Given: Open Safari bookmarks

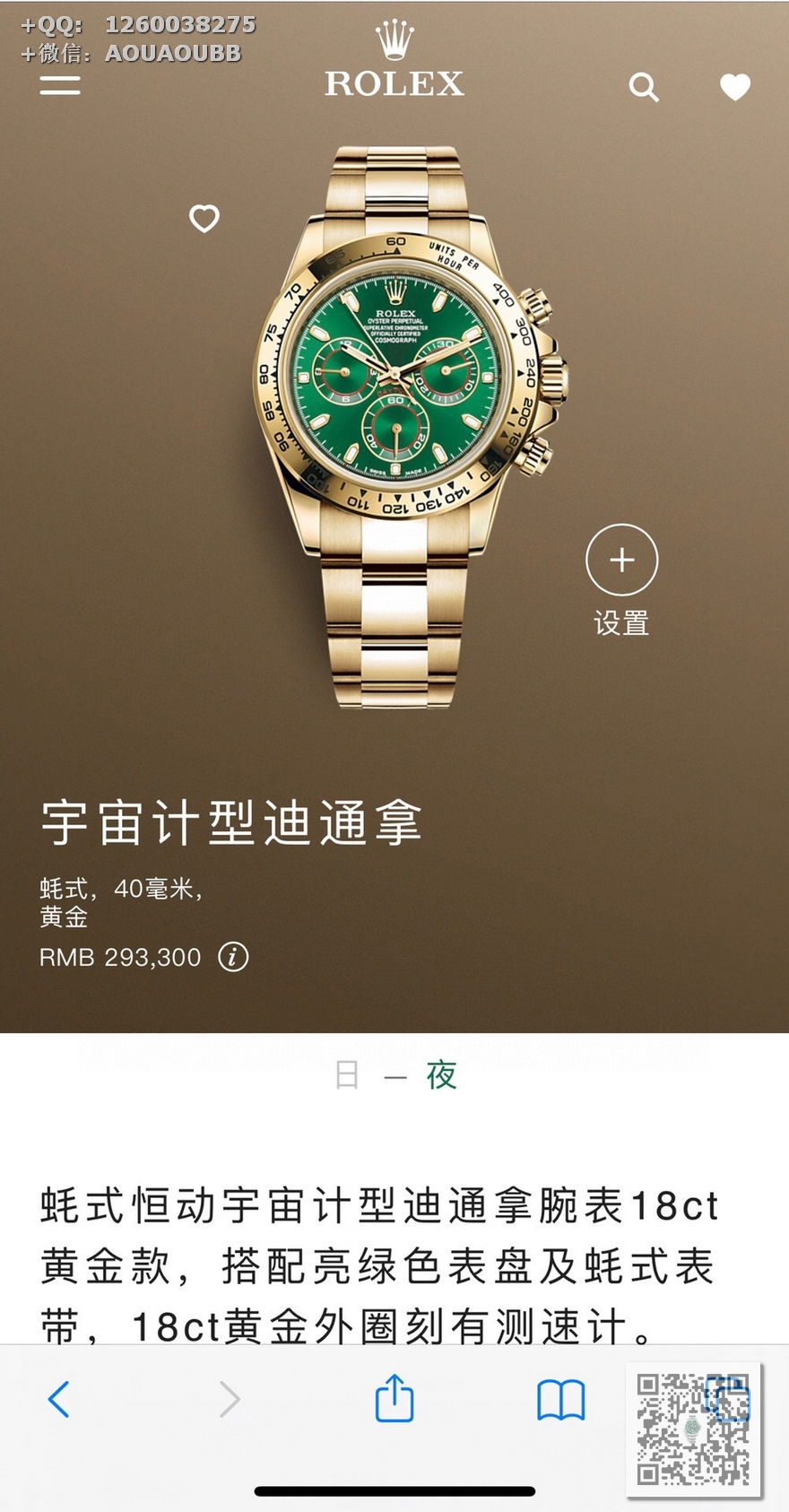Looking at the screenshot, I should pos(560,1399).
